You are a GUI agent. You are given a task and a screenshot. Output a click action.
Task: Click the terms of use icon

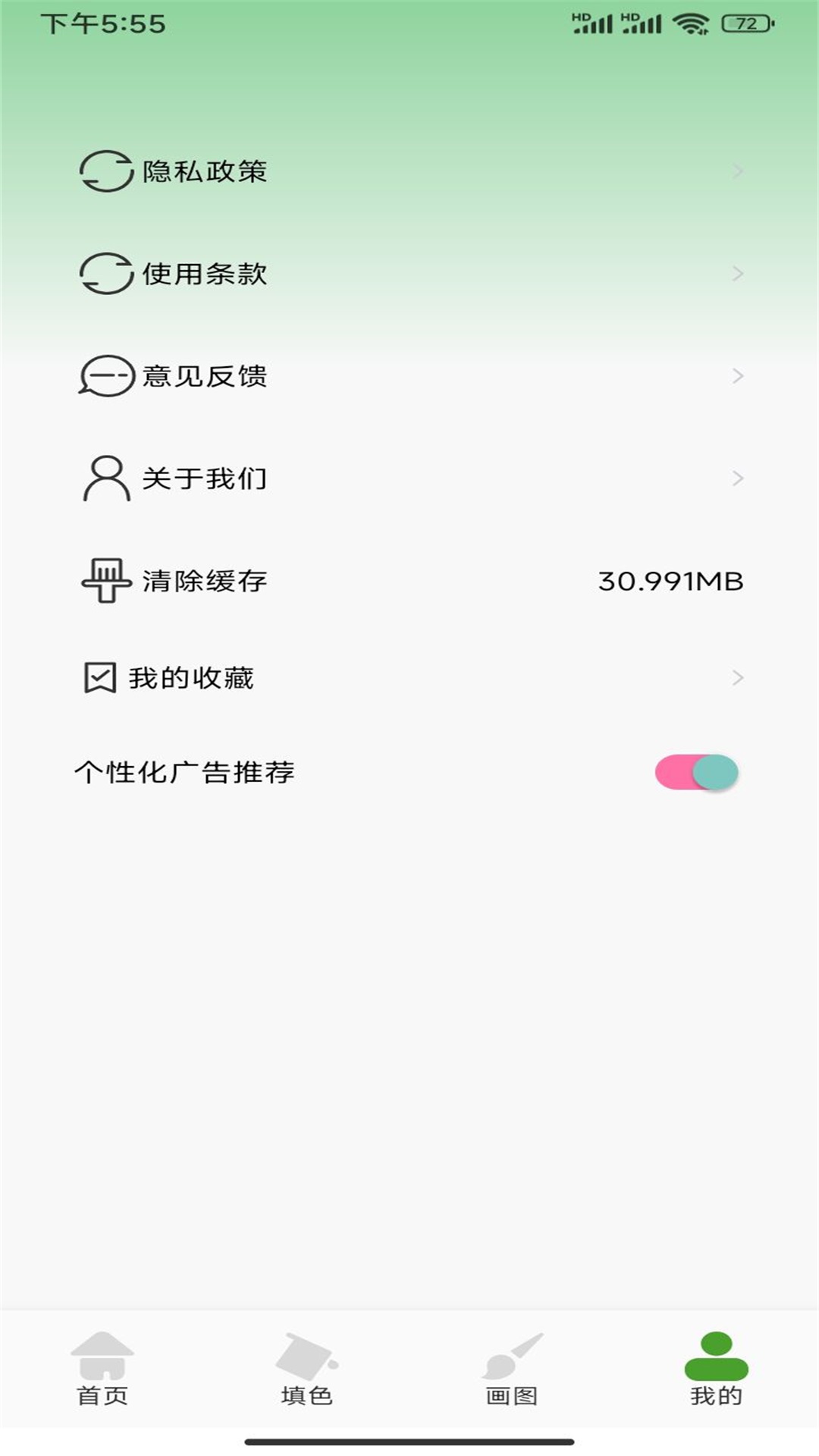click(x=106, y=275)
